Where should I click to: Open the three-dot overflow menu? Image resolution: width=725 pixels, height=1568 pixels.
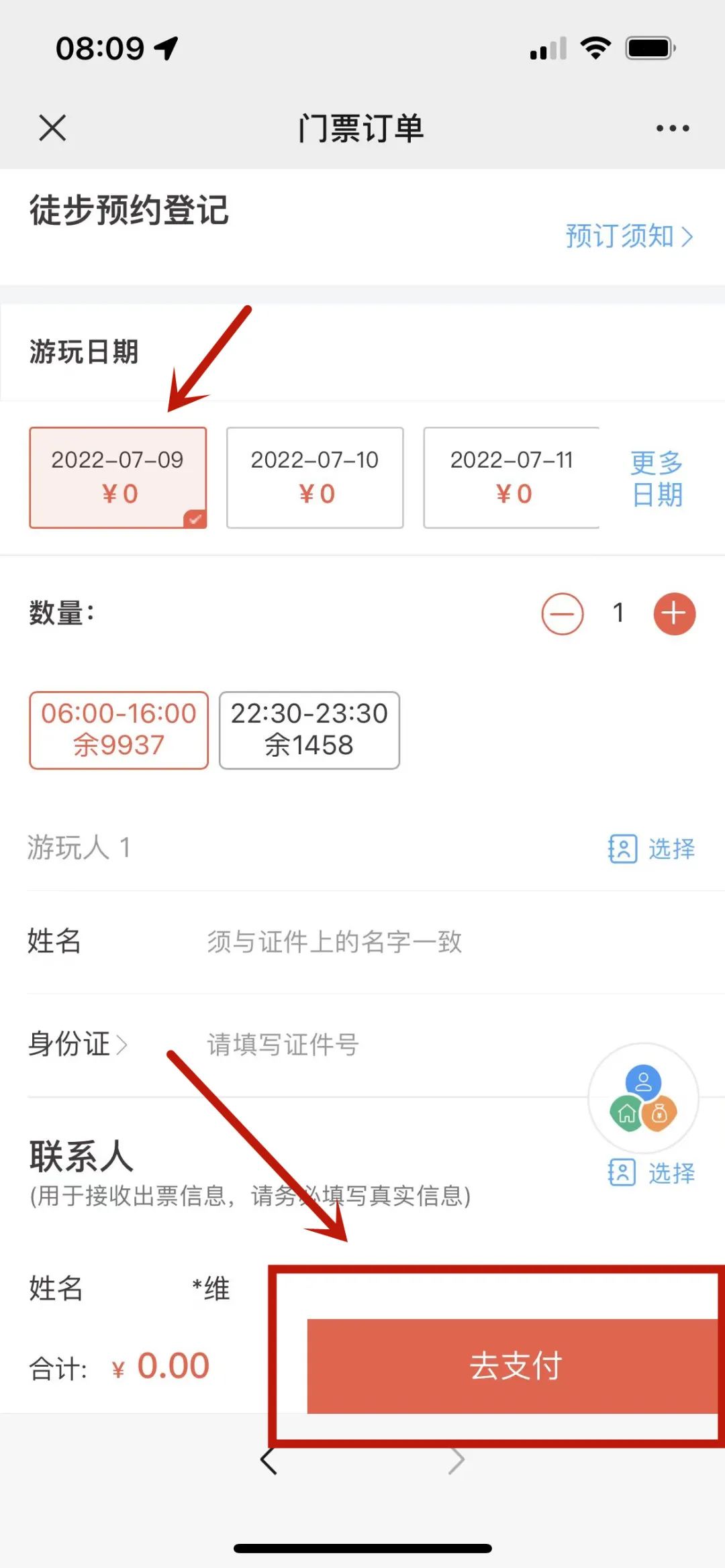pos(673,128)
